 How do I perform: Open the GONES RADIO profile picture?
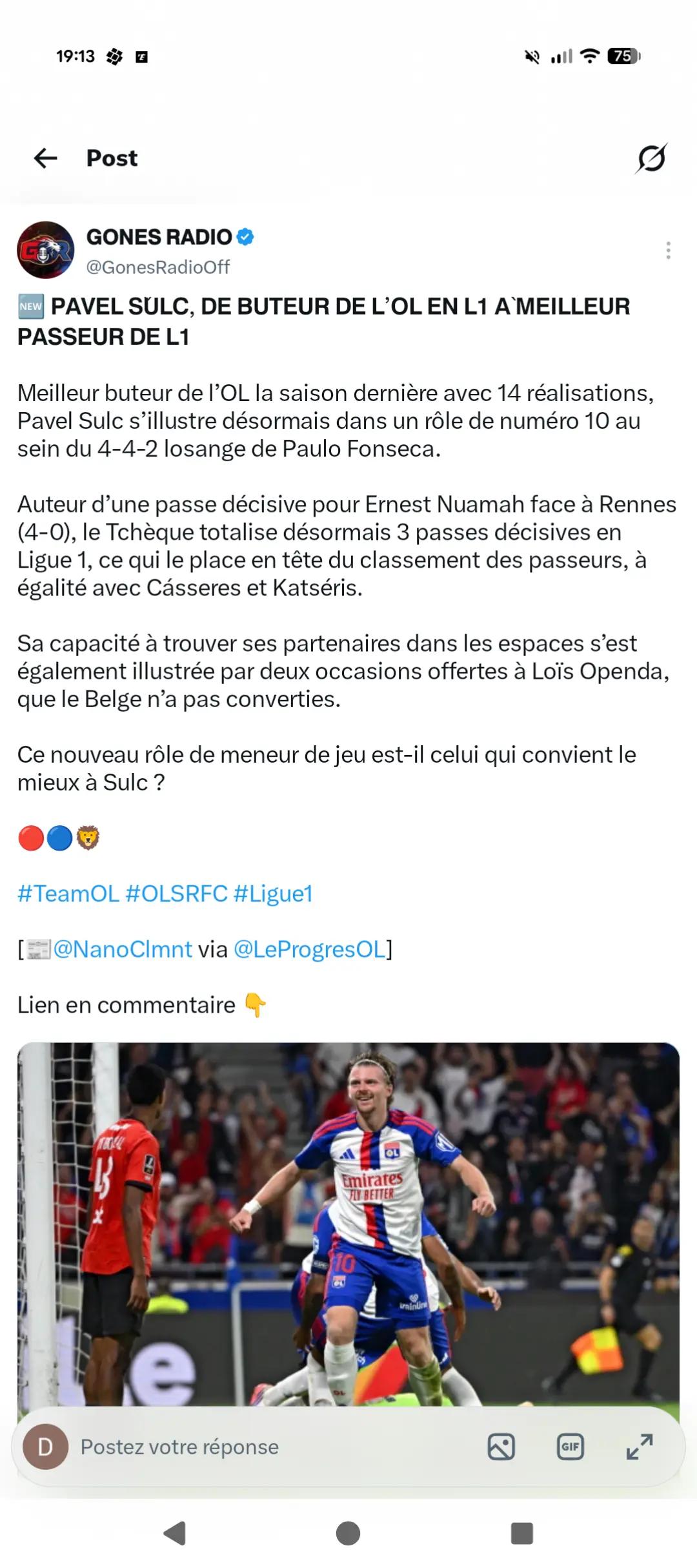click(x=46, y=250)
